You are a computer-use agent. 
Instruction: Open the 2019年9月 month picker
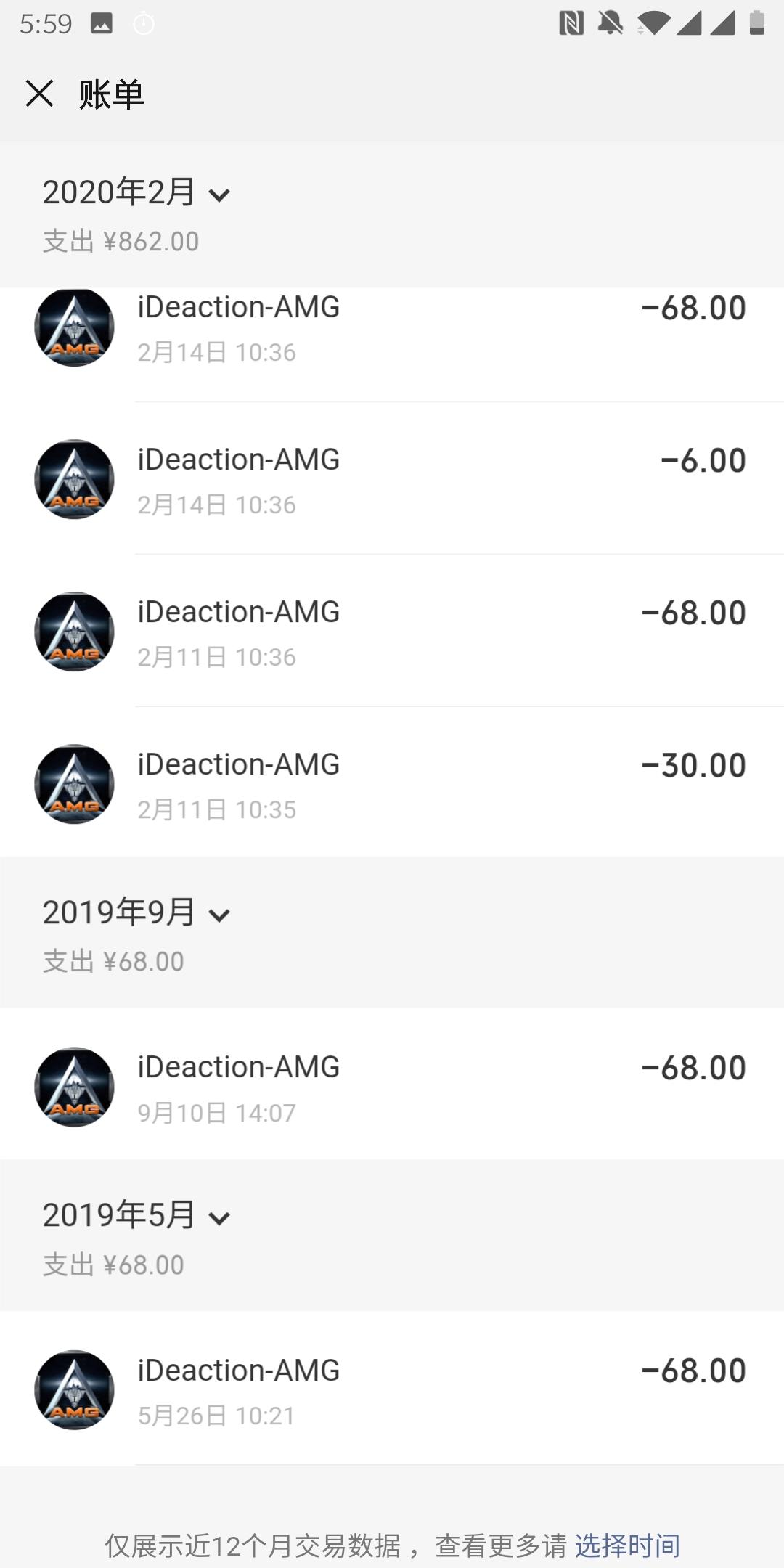tap(136, 913)
